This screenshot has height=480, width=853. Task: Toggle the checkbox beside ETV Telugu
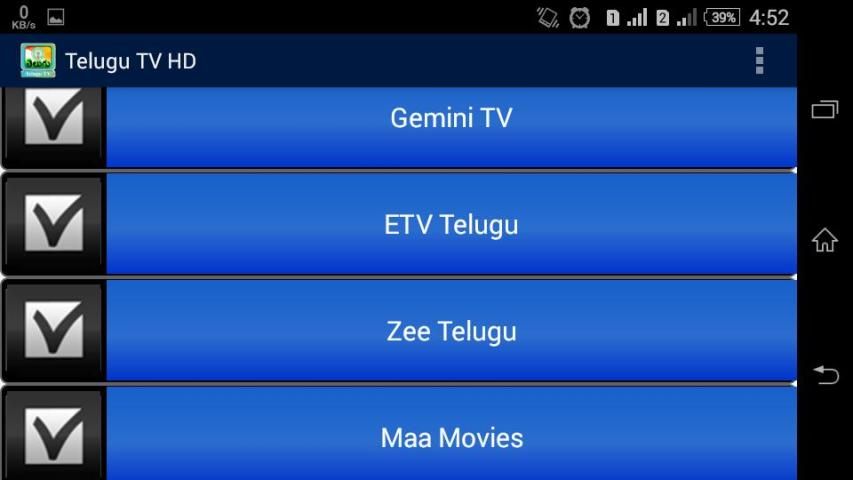[x=53, y=224]
